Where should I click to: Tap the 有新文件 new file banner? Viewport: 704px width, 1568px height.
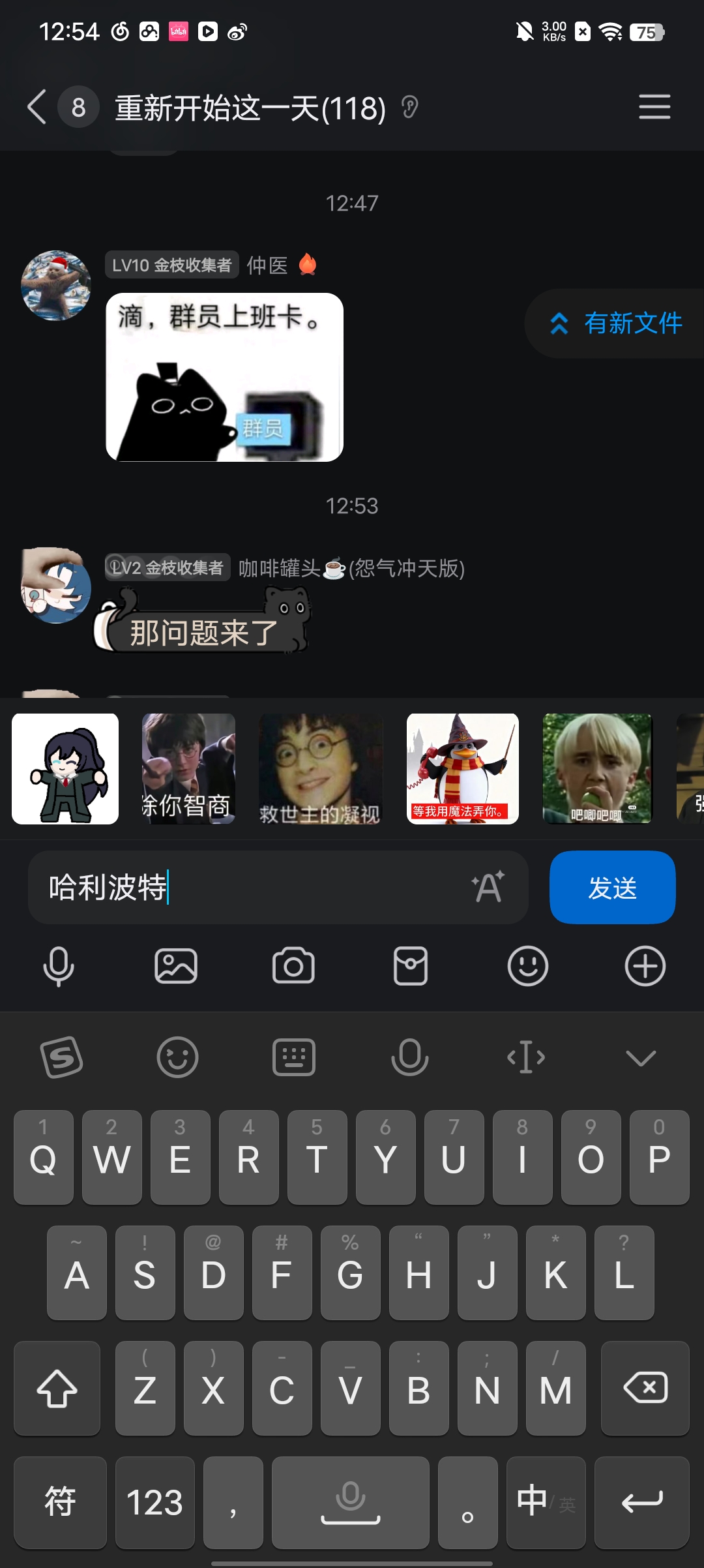pyautogui.click(x=616, y=324)
